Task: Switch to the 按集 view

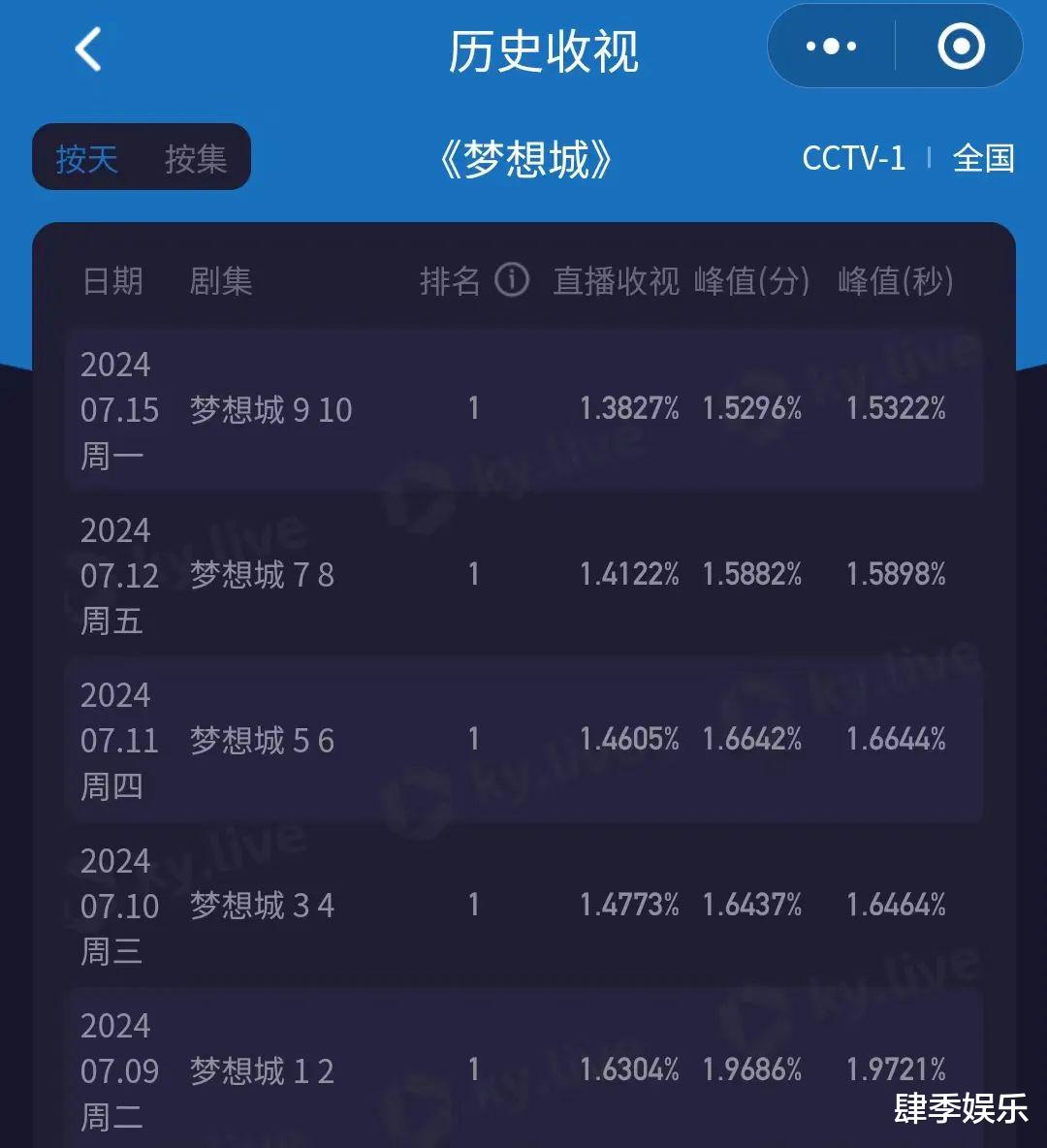Action: (196, 158)
